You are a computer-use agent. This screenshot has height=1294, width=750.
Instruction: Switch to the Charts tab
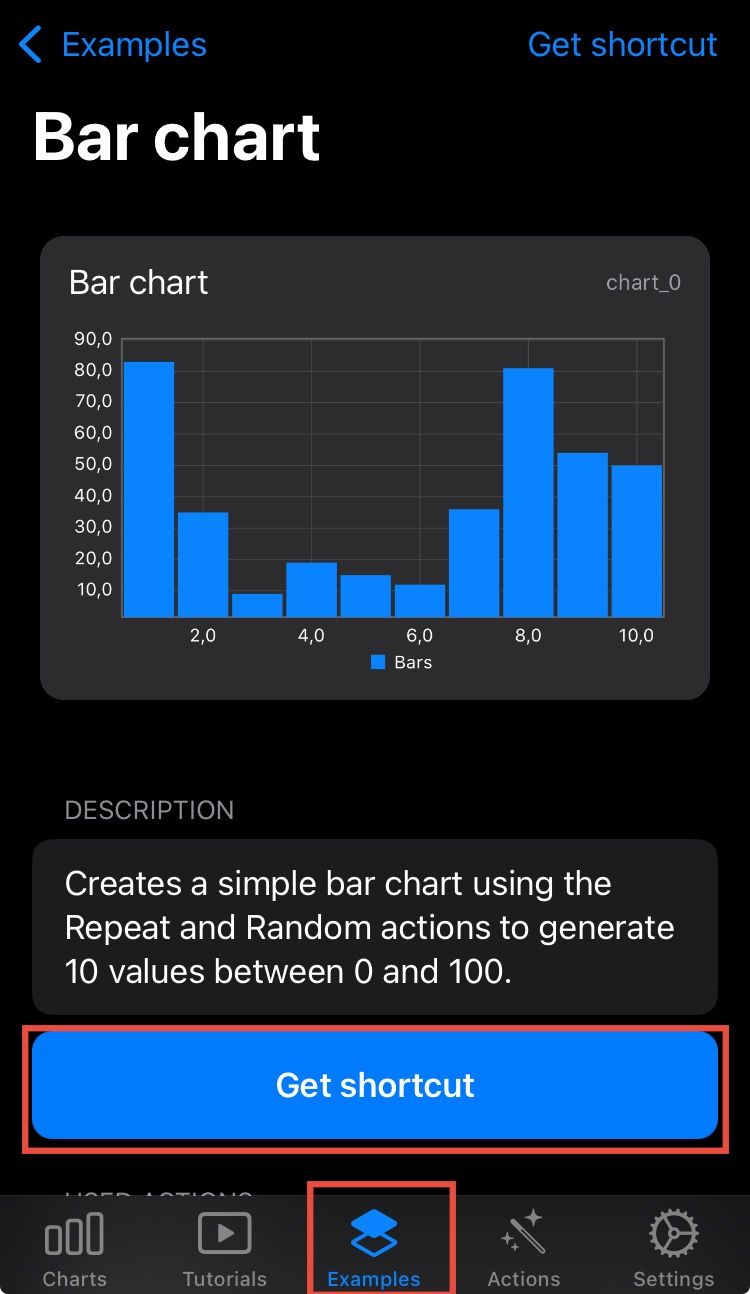point(75,1248)
